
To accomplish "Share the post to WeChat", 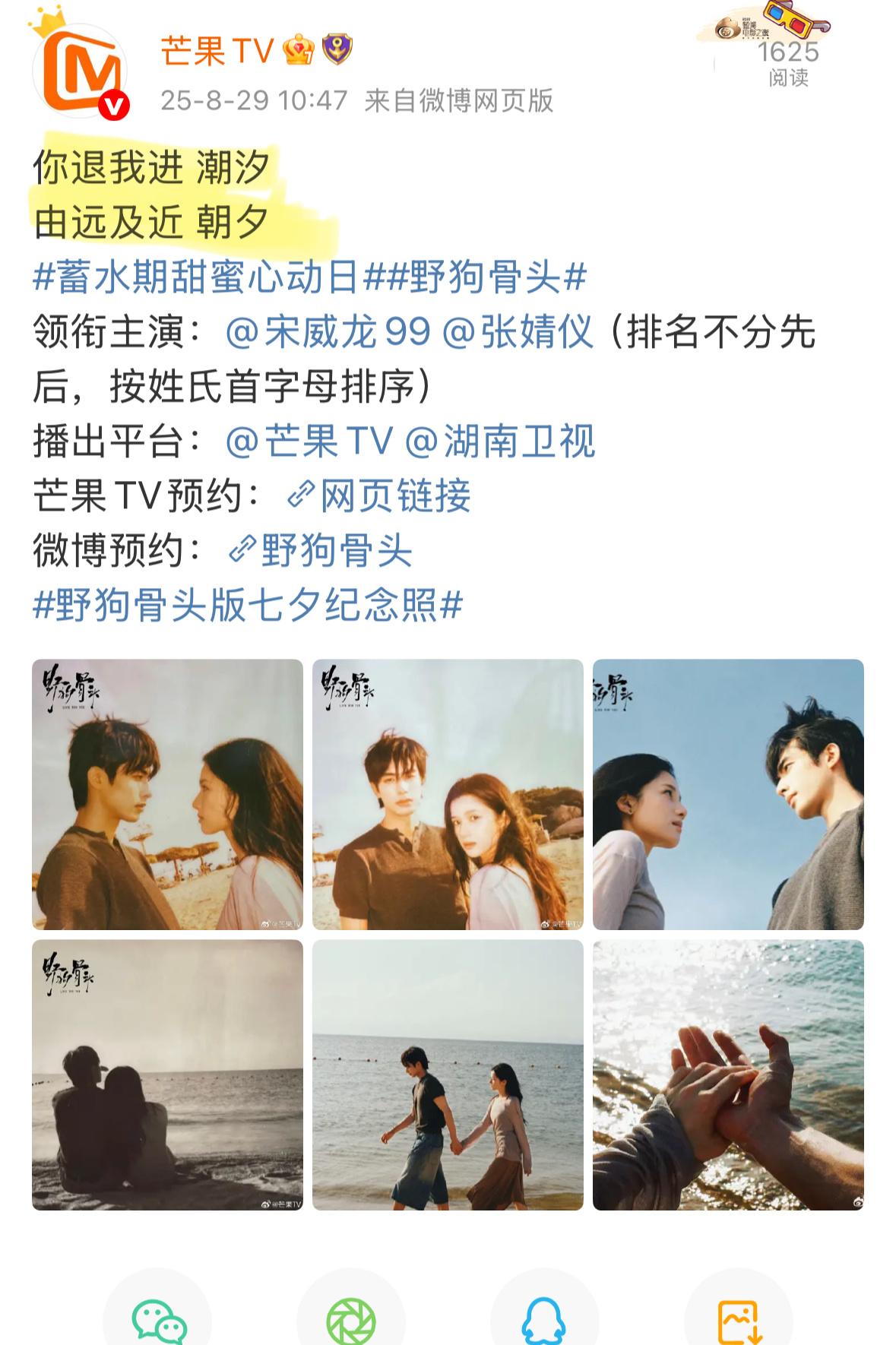I will tap(157, 1321).
